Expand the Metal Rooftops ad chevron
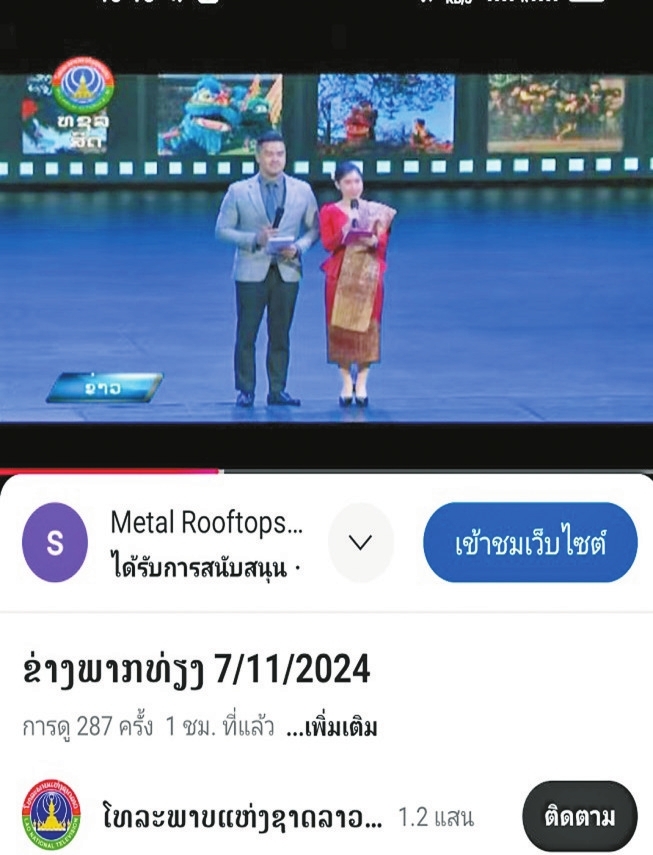This screenshot has height=855, width=653. 360,543
